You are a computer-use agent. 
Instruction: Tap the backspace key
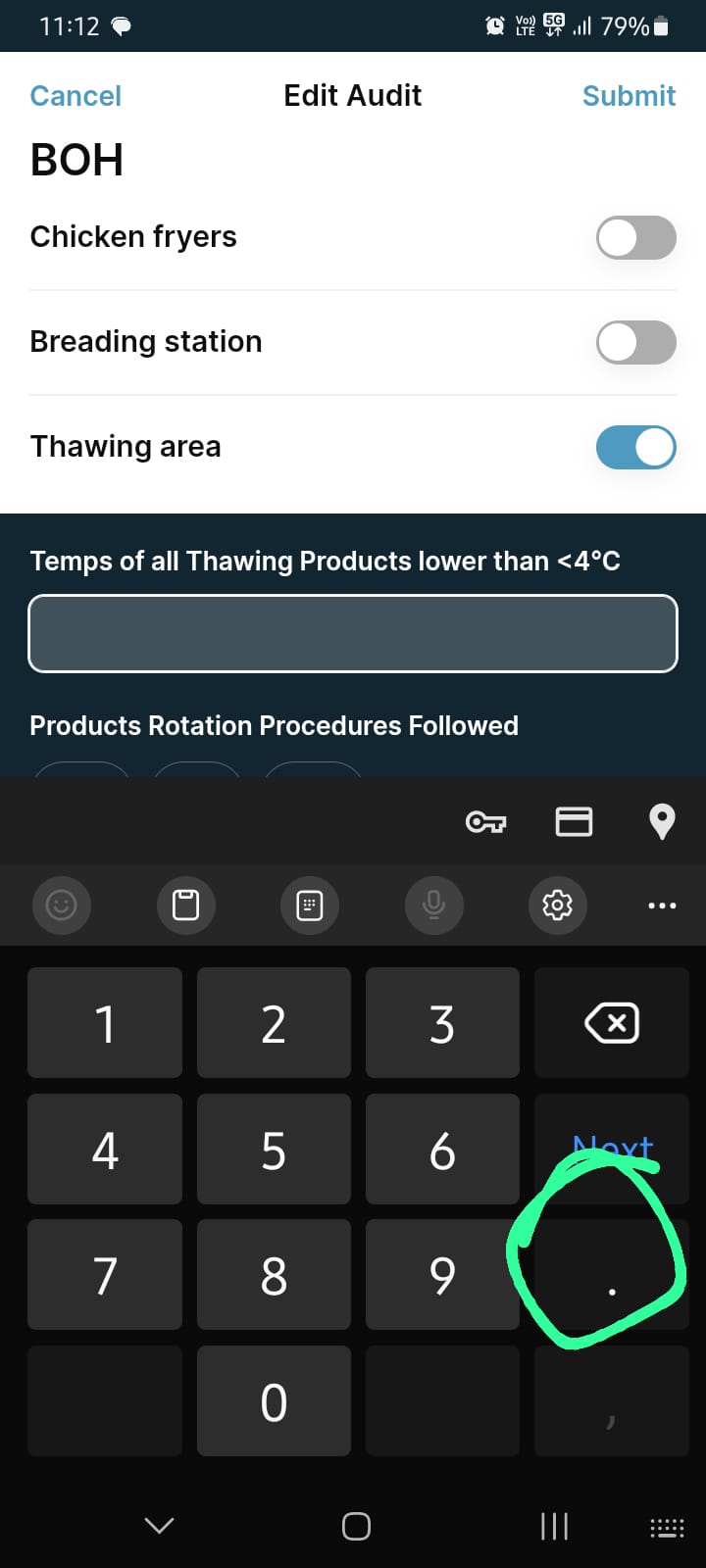tap(612, 1023)
